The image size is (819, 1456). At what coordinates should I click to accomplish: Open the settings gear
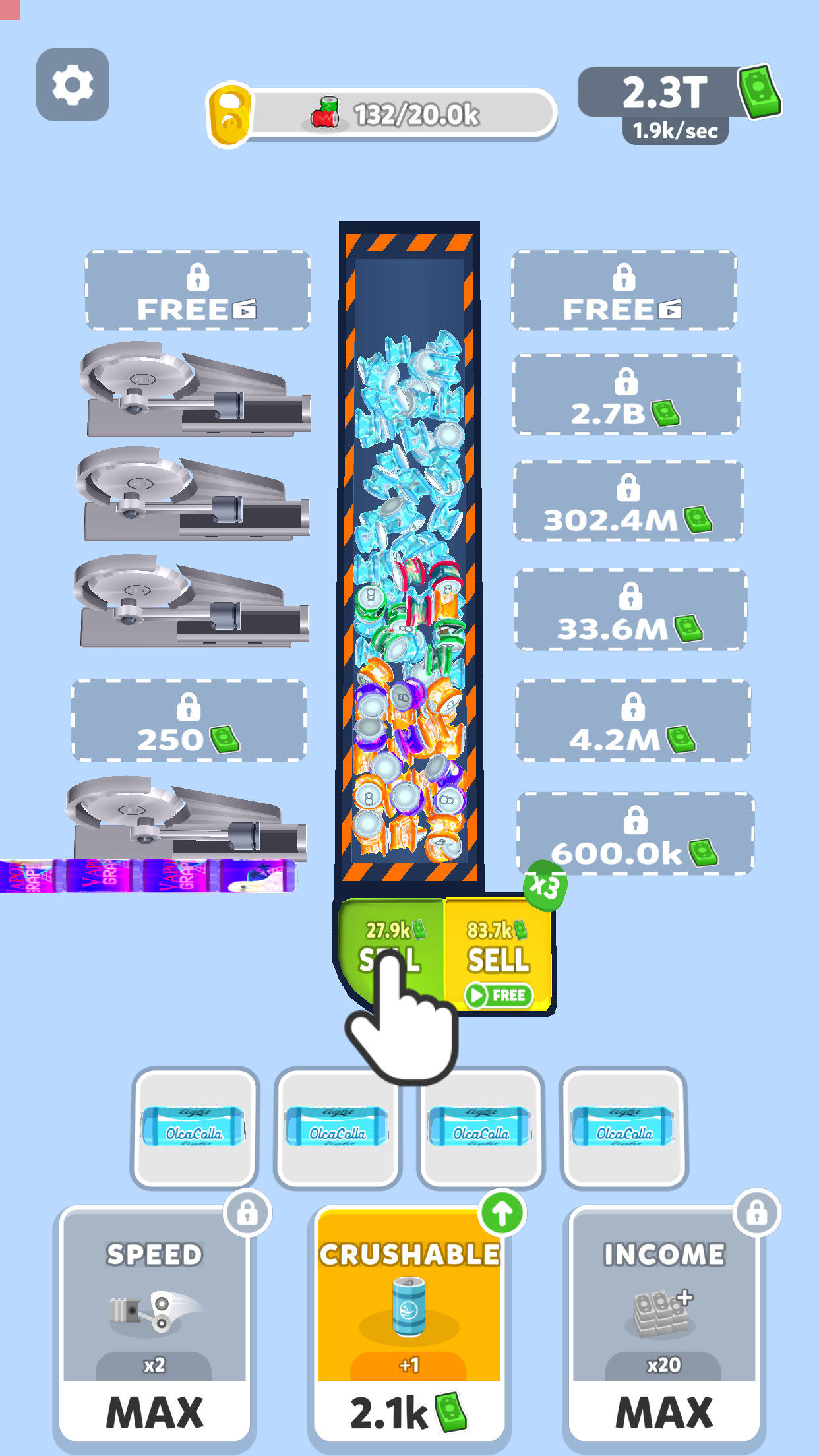73,84
